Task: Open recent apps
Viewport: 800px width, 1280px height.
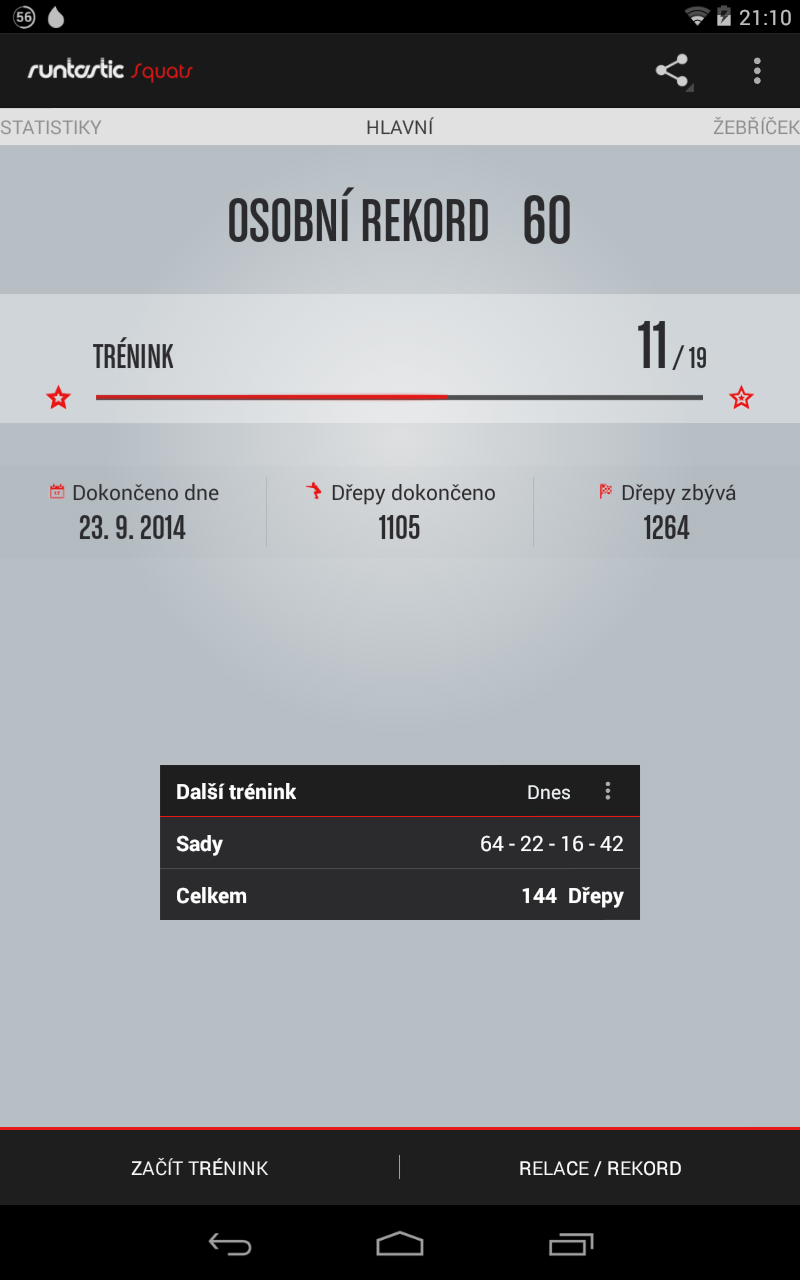Action: point(571,1243)
